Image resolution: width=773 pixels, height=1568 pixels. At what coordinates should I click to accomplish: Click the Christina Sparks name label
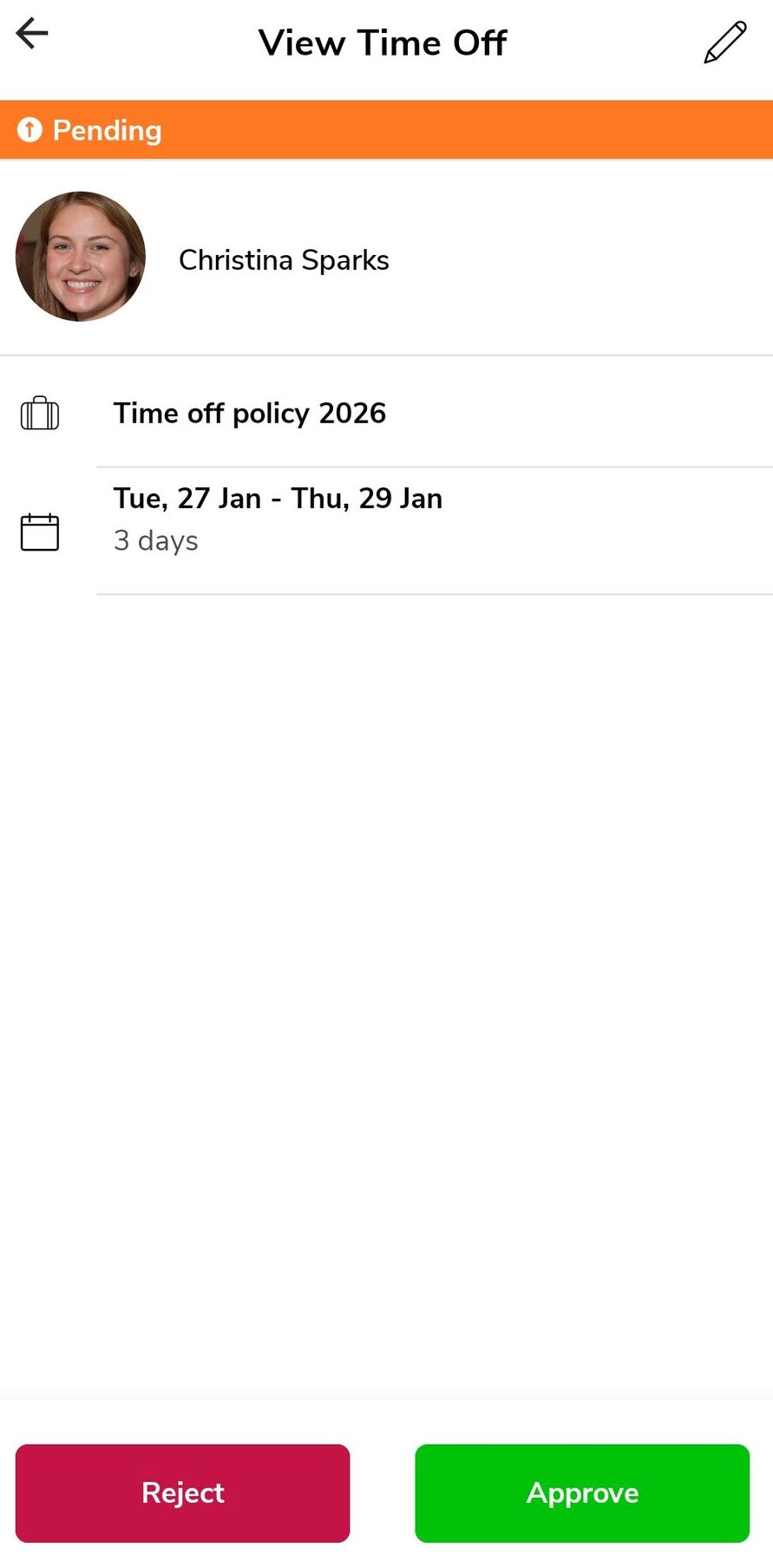(x=284, y=259)
